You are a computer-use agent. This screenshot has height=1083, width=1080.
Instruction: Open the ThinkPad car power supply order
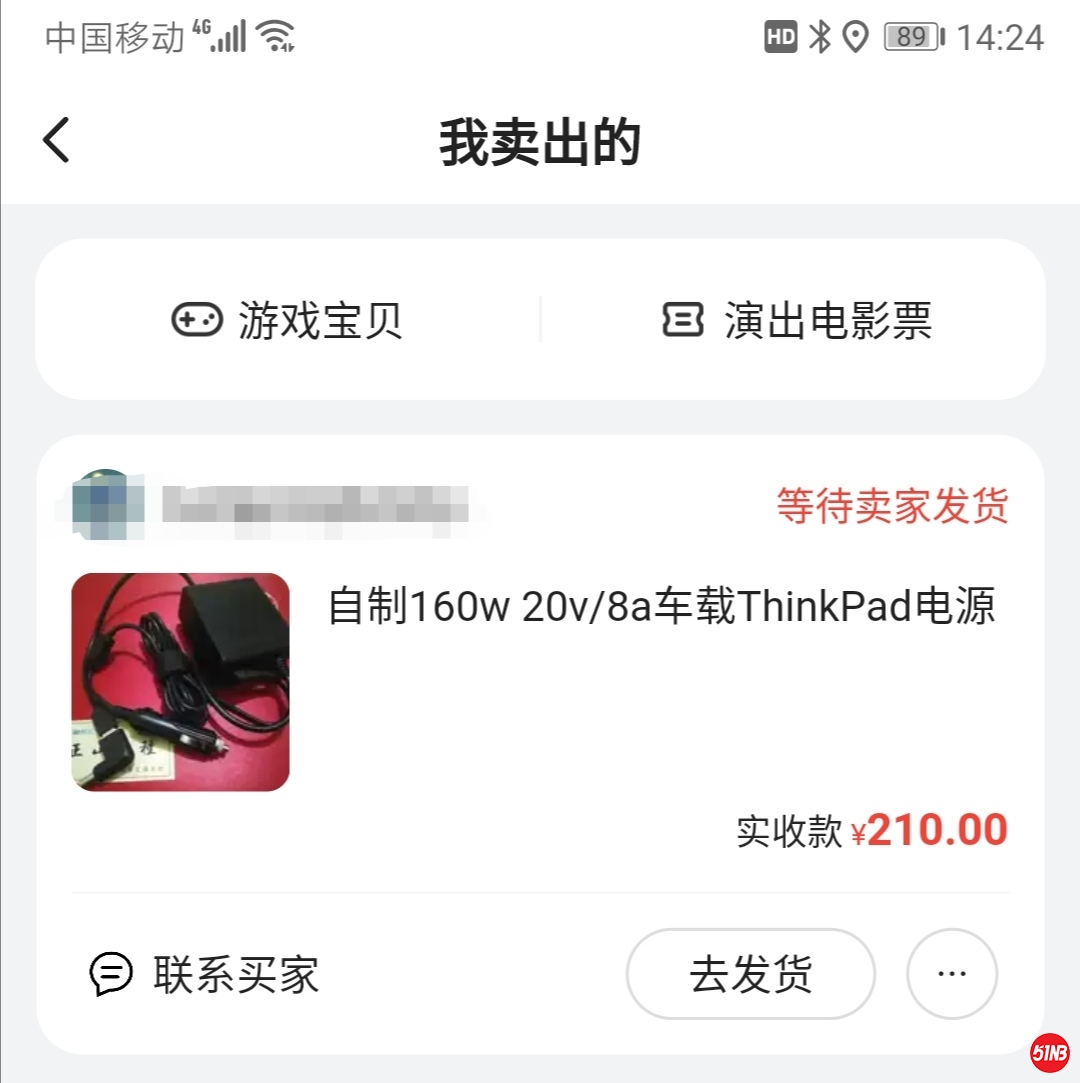click(660, 607)
